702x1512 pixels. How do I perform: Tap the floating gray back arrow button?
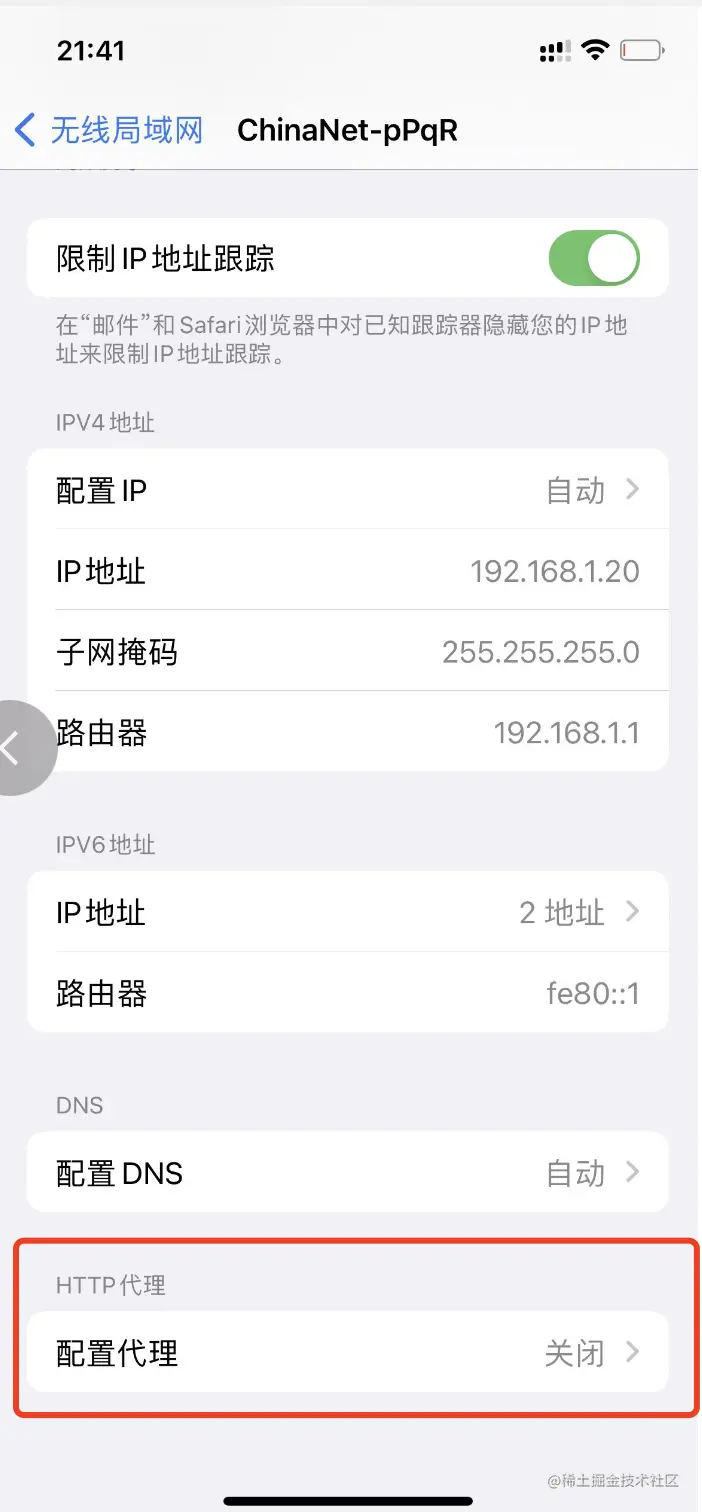20,748
